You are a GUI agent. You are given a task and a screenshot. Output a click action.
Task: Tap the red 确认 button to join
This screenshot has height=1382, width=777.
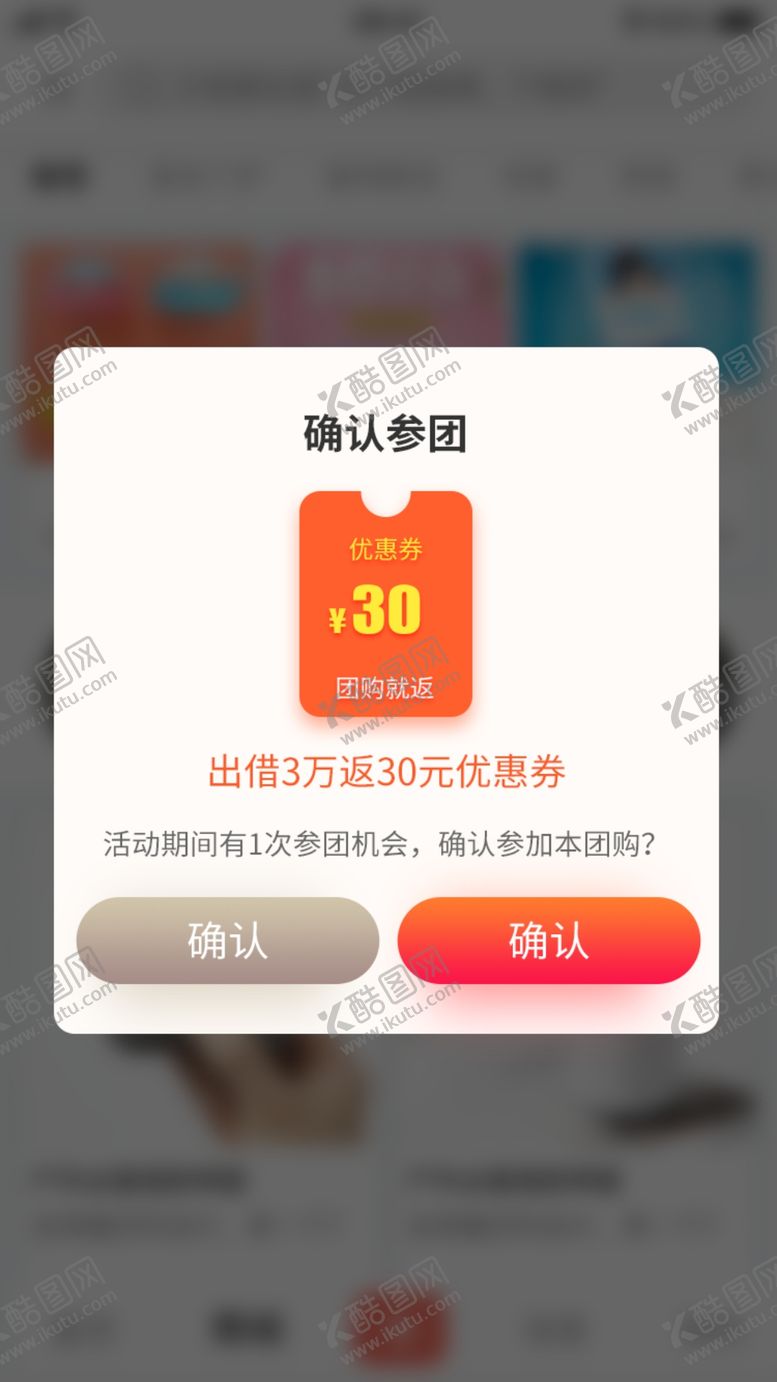click(x=549, y=940)
